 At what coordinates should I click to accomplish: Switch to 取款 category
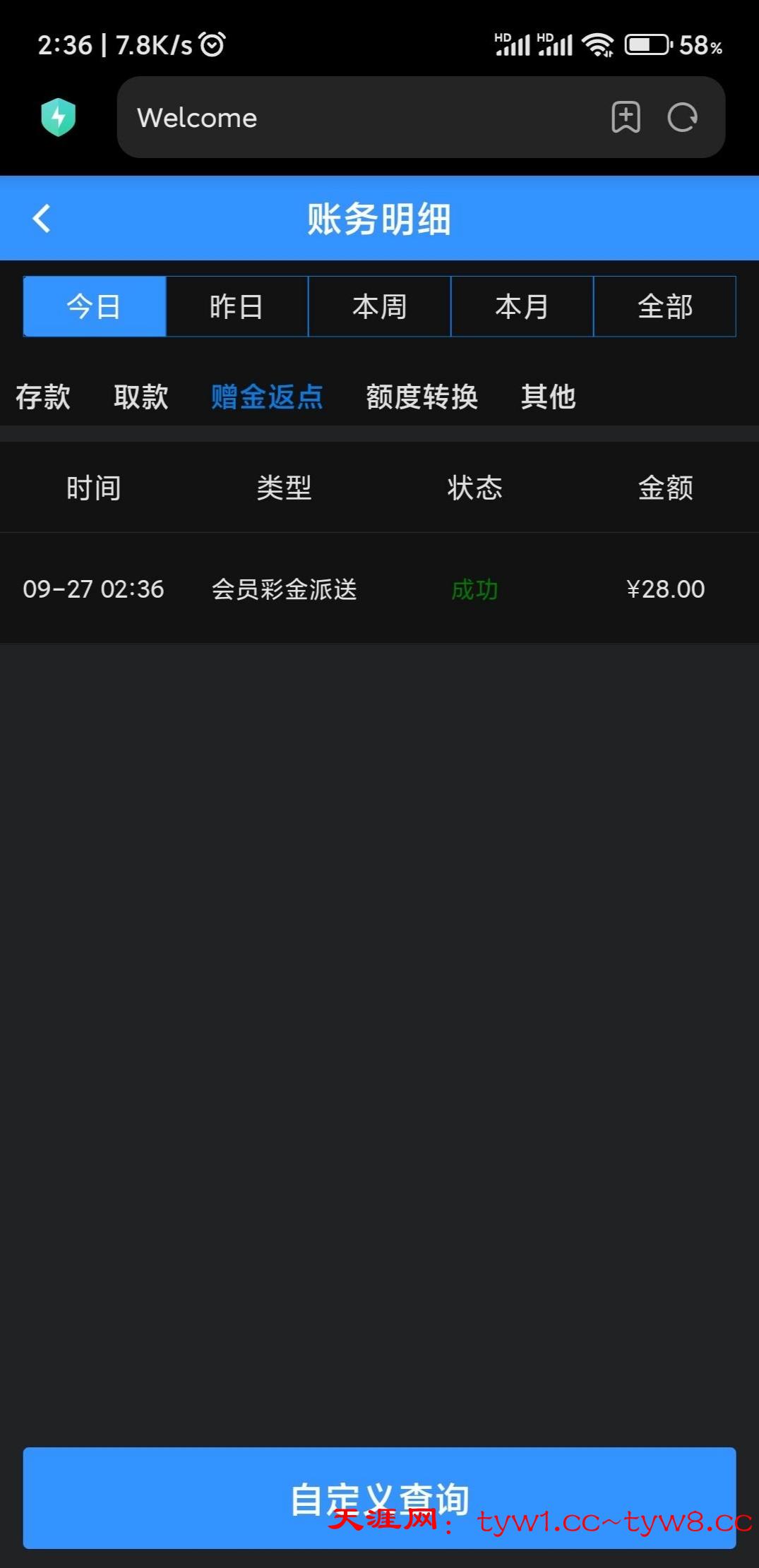click(x=141, y=397)
